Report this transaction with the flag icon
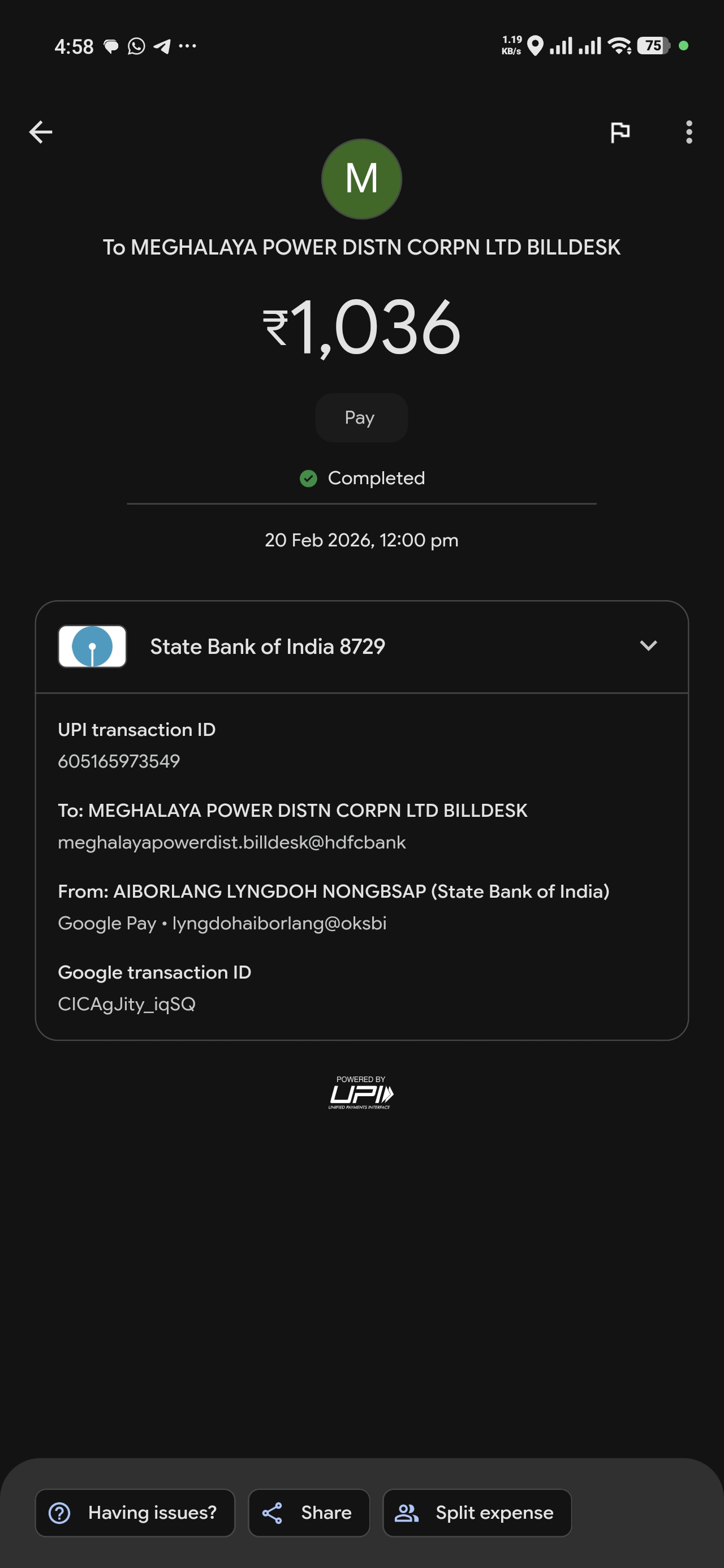This screenshot has width=724, height=1568. [x=620, y=132]
